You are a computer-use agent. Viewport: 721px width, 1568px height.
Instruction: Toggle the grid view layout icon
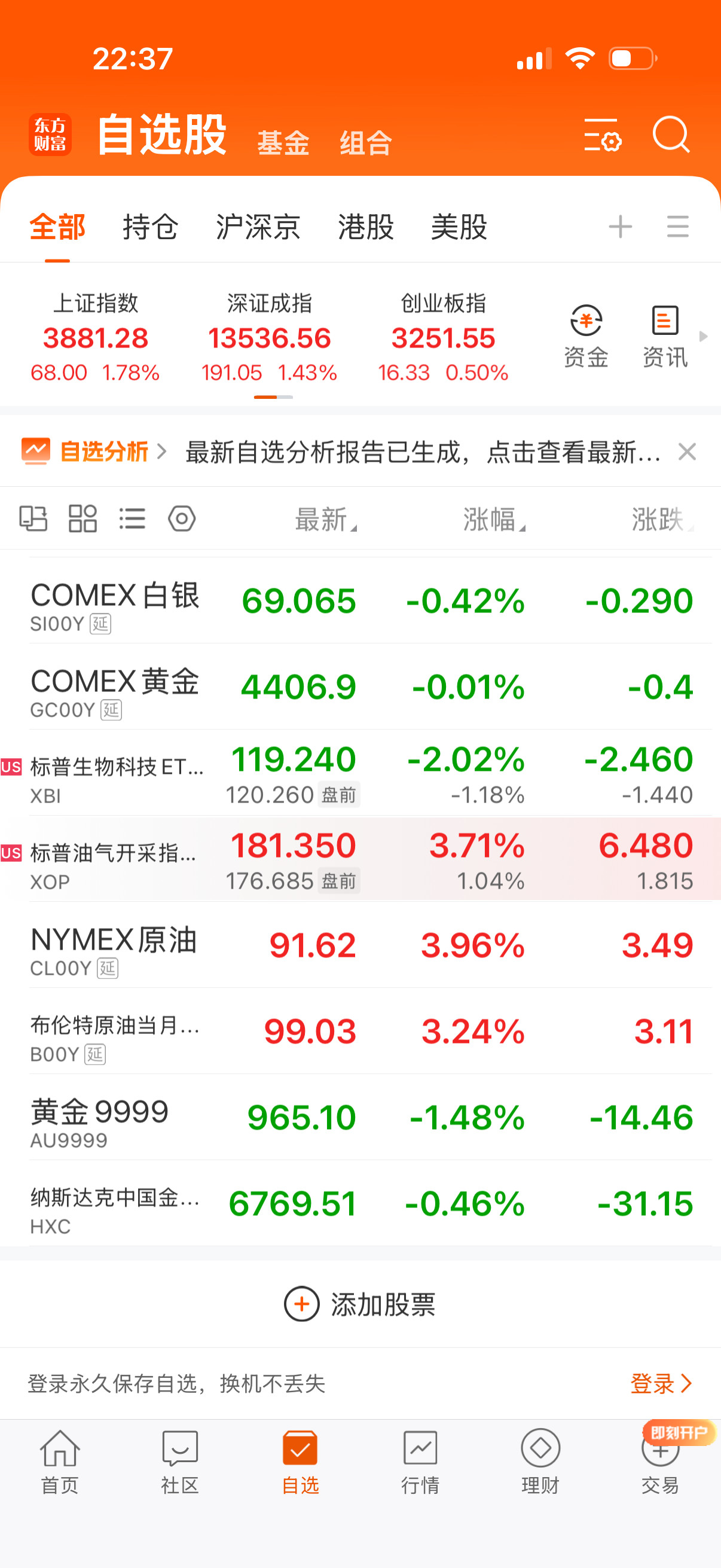pyautogui.click(x=83, y=518)
